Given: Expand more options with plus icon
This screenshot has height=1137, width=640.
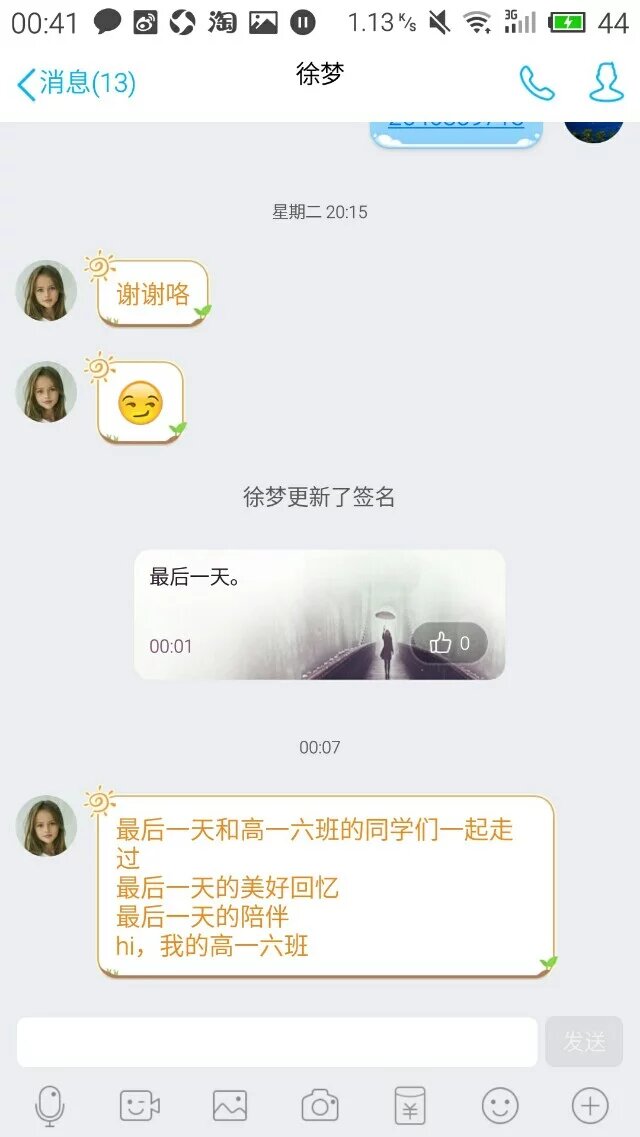Looking at the screenshot, I should tap(590, 1106).
